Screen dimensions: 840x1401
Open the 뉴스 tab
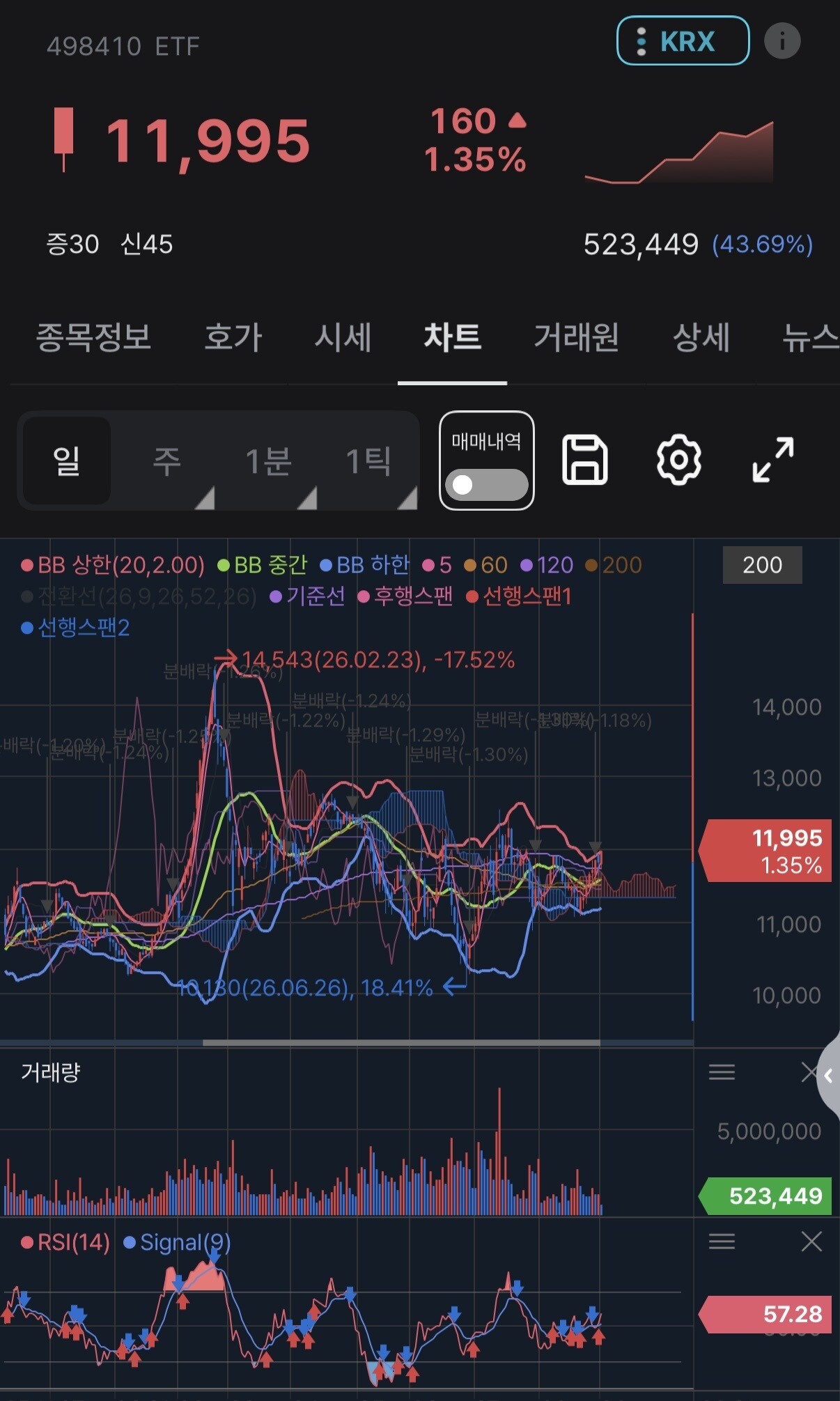coord(810,337)
